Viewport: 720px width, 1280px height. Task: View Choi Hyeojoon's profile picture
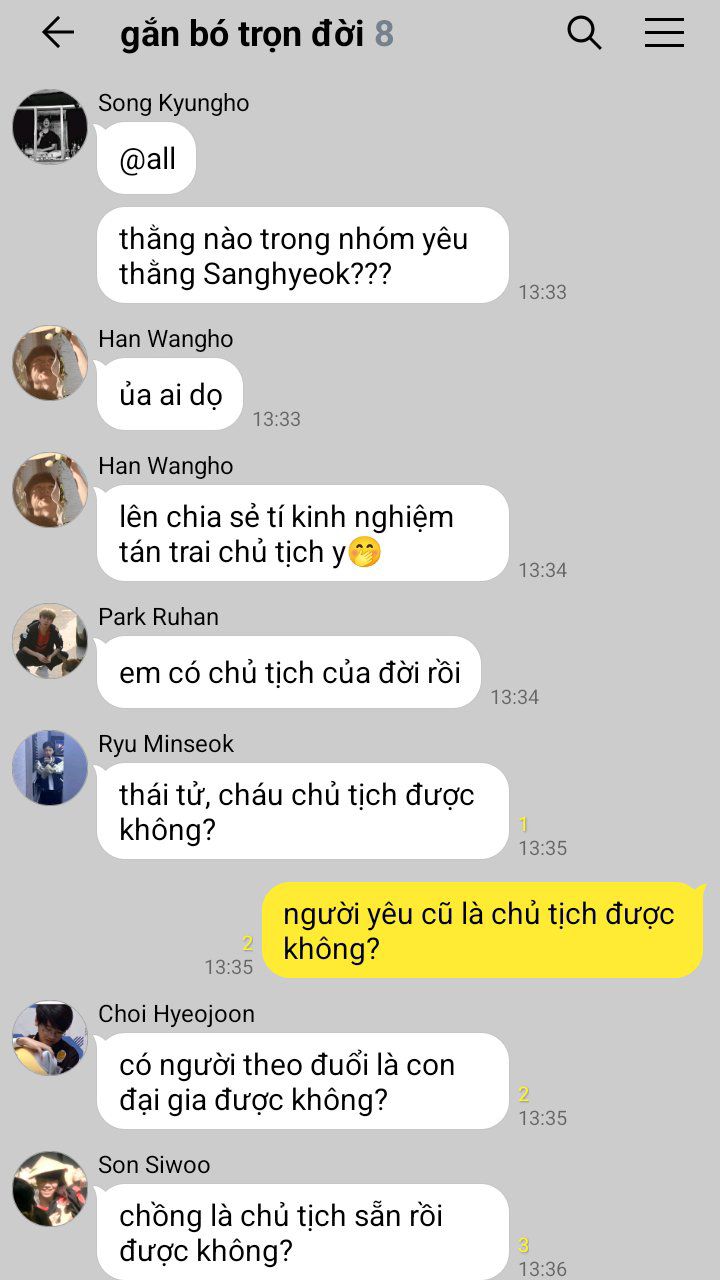click(50, 1038)
